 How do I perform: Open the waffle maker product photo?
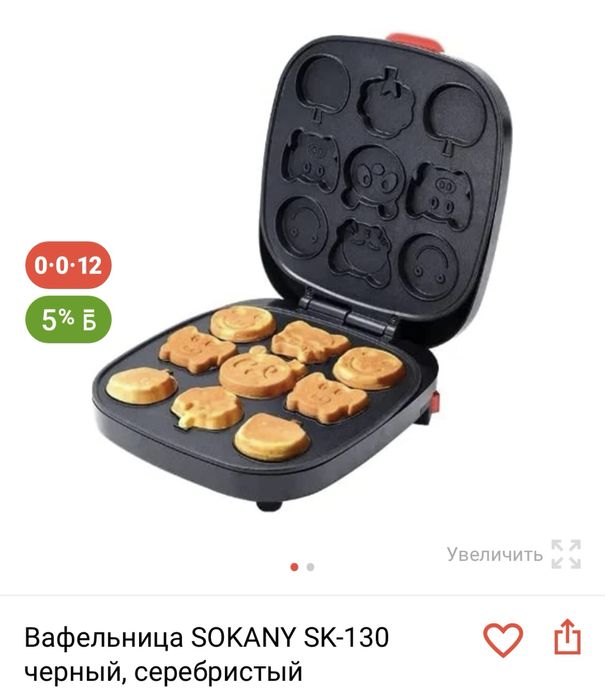pyautogui.click(x=300, y=280)
